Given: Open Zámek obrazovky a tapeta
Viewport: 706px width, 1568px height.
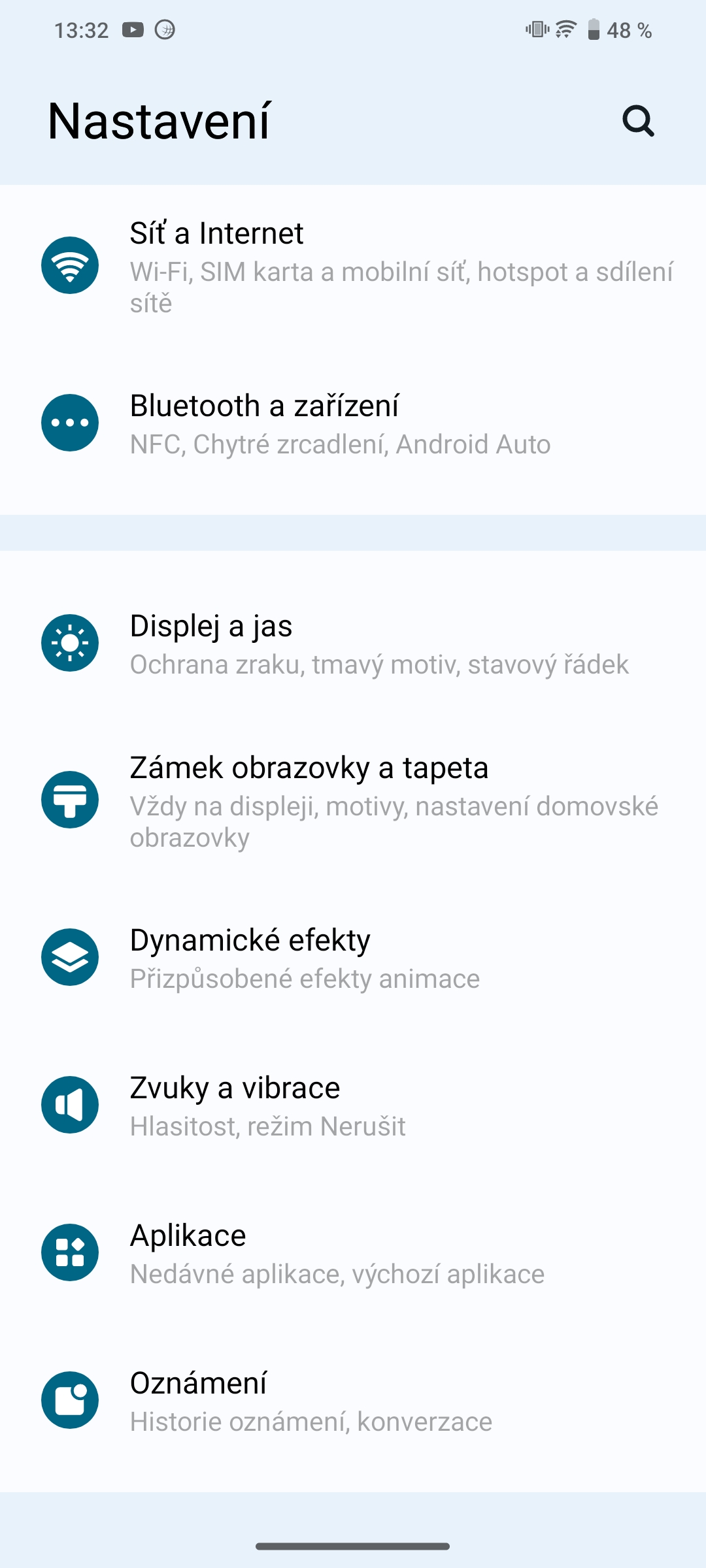Looking at the screenshot, I should [353, 801].
